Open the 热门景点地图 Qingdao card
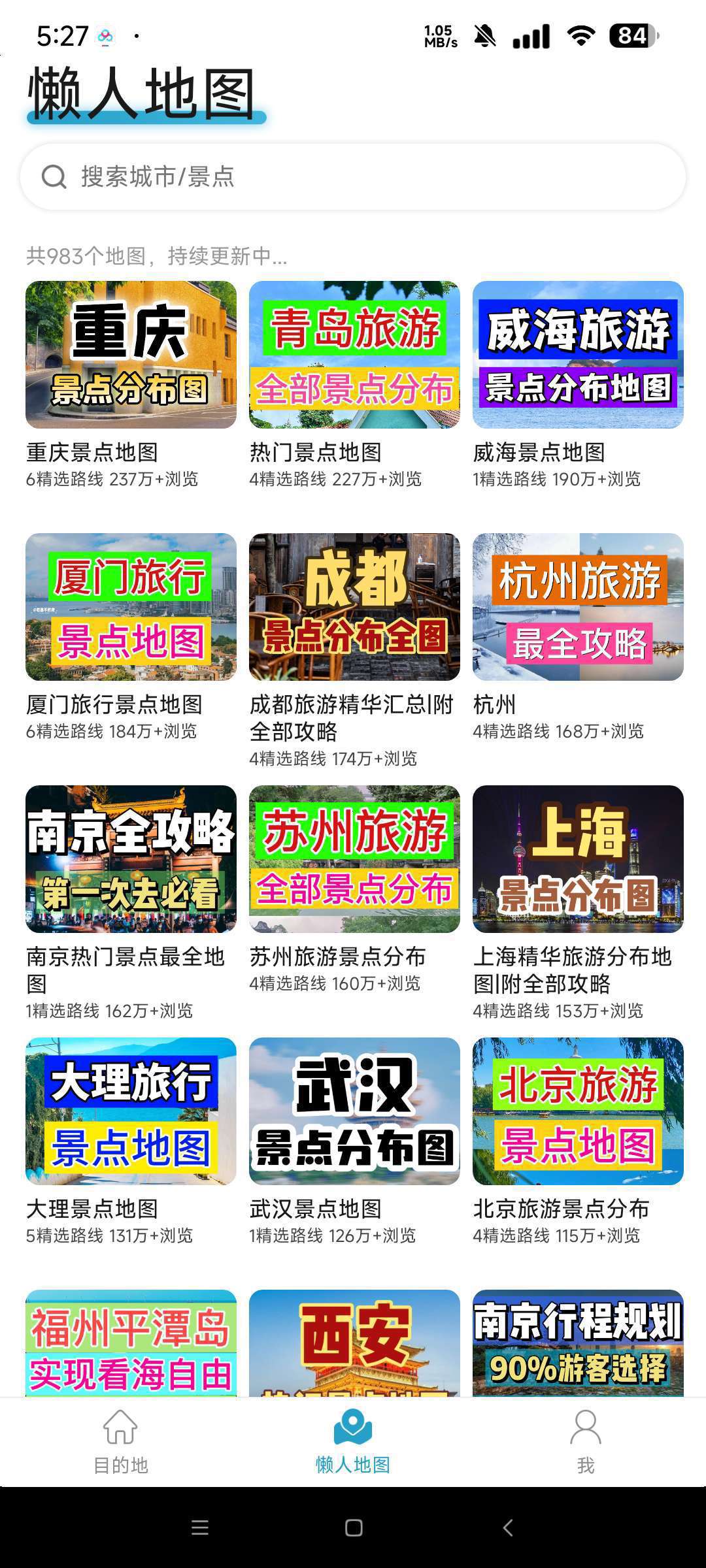 [x=354, y=355]
